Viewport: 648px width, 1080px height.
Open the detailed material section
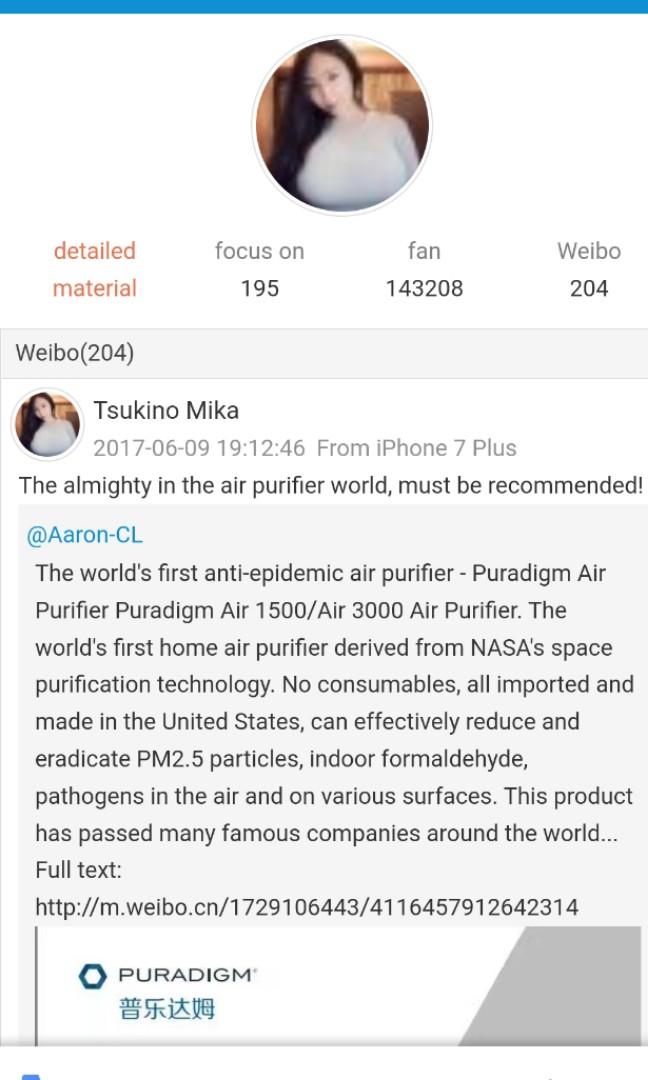95,269
